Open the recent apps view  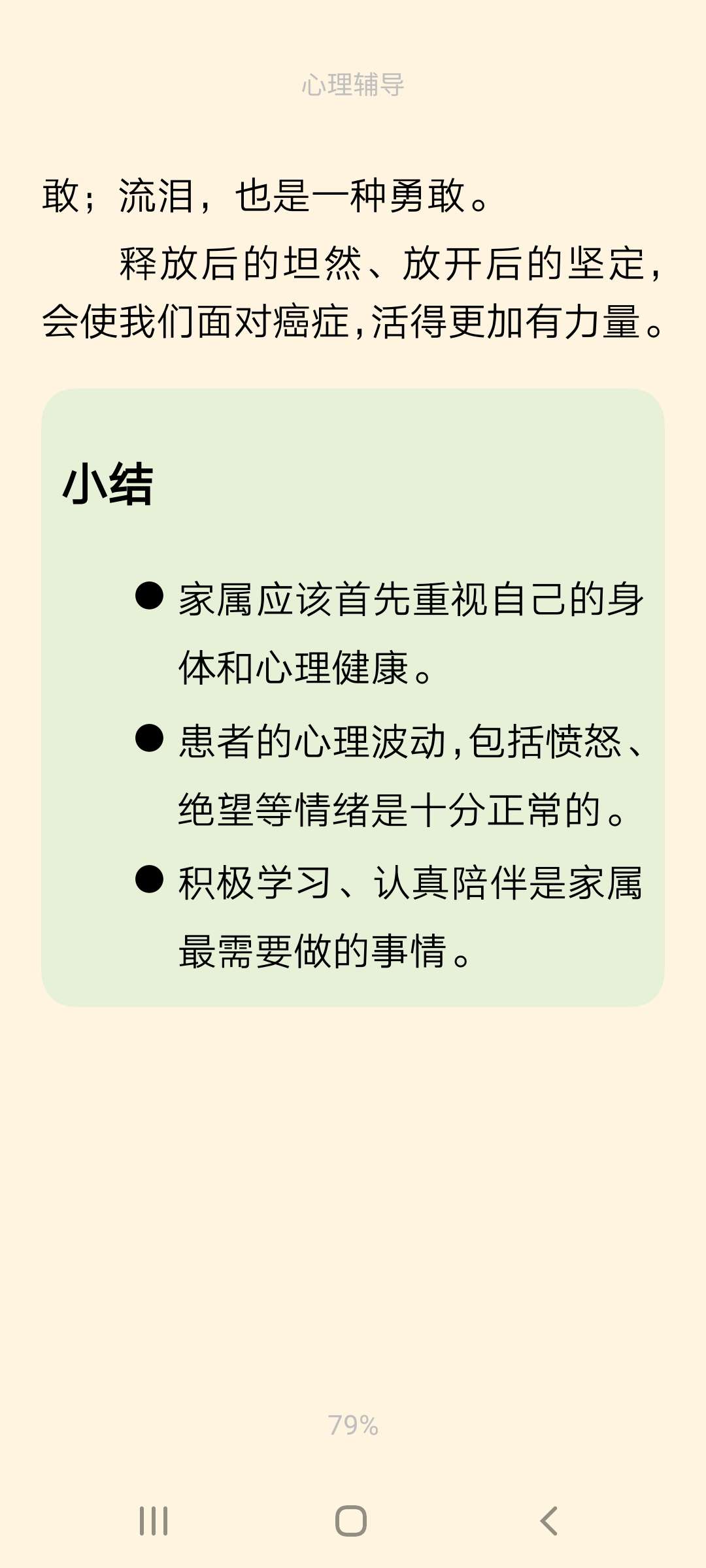[x=154, y=1521]
